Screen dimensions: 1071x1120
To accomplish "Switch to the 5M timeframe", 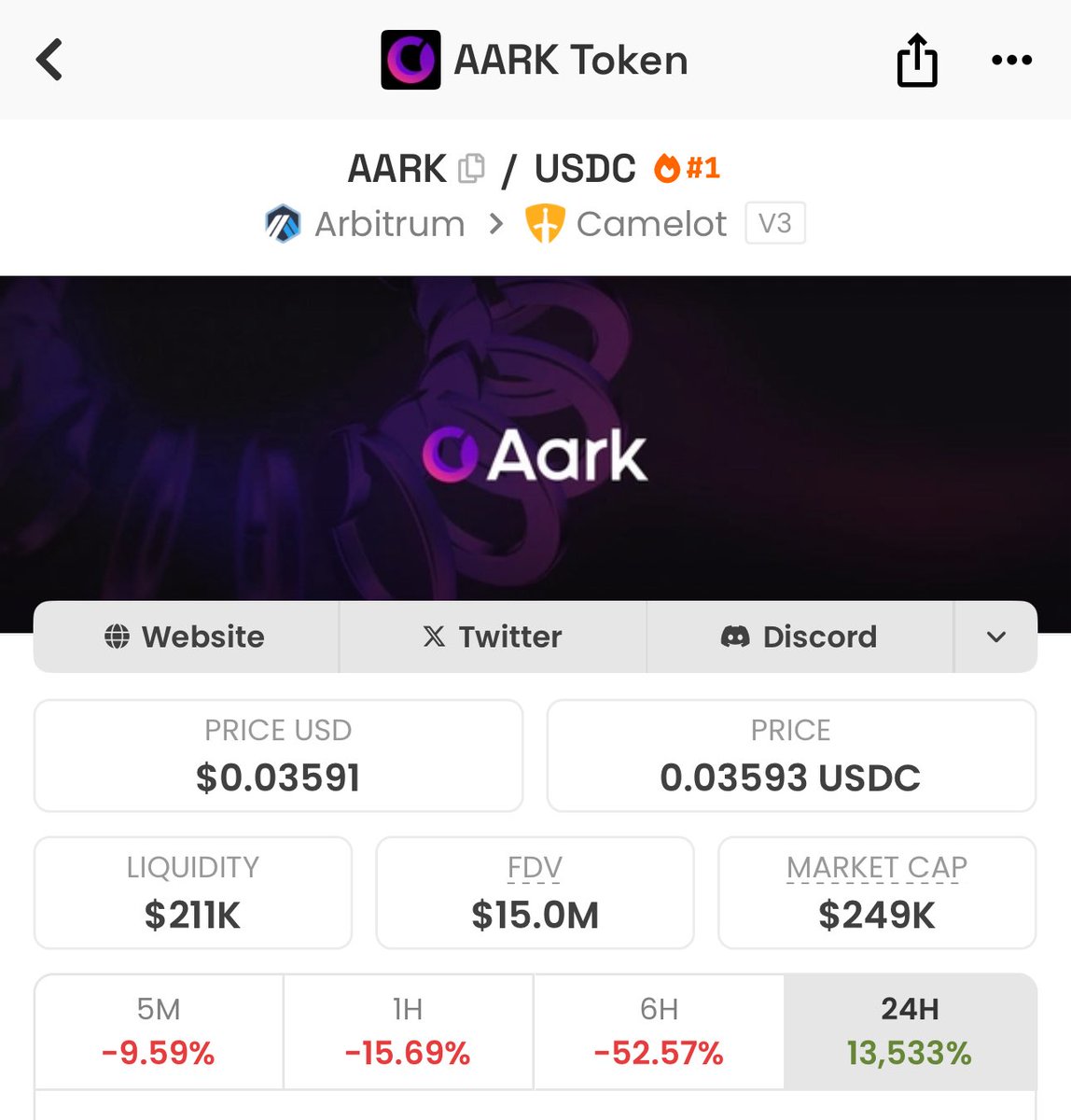I will tap(159, 1032).
